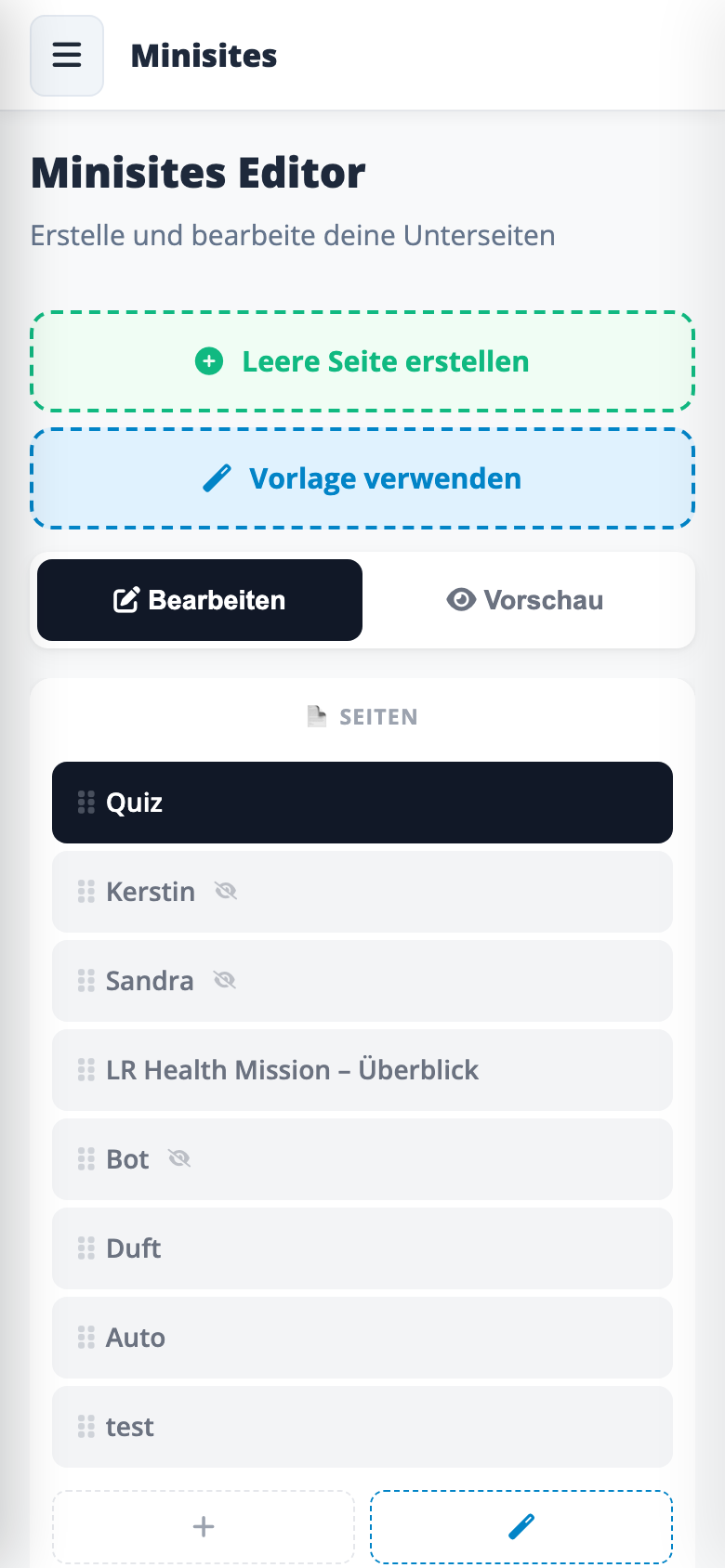Select the test page in the list
Image resolution: width=725 pixels, height=1568 pixels.
[x=362, y=1426]
